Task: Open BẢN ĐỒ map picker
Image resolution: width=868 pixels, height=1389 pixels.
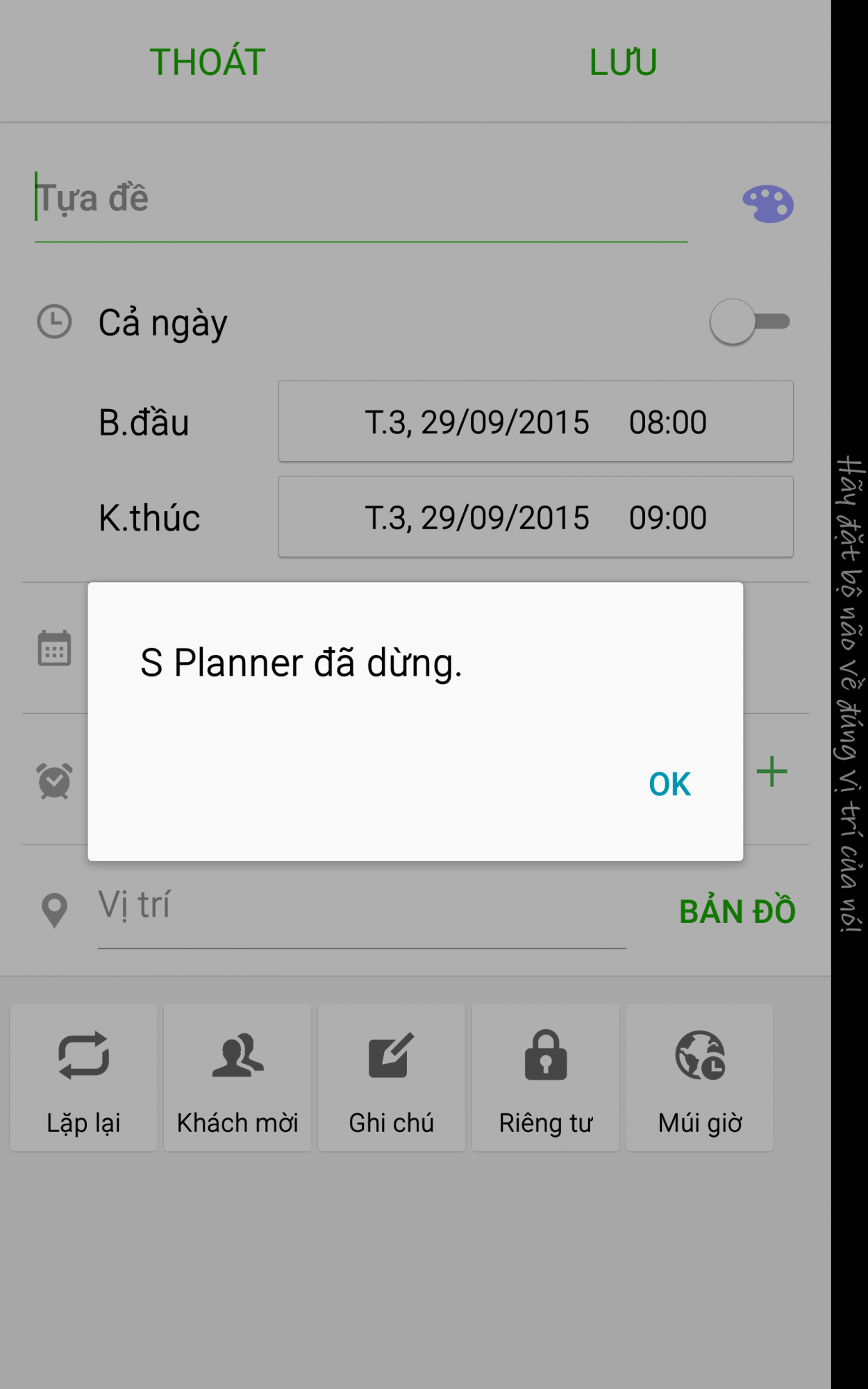Action: (x=737, y=911)
